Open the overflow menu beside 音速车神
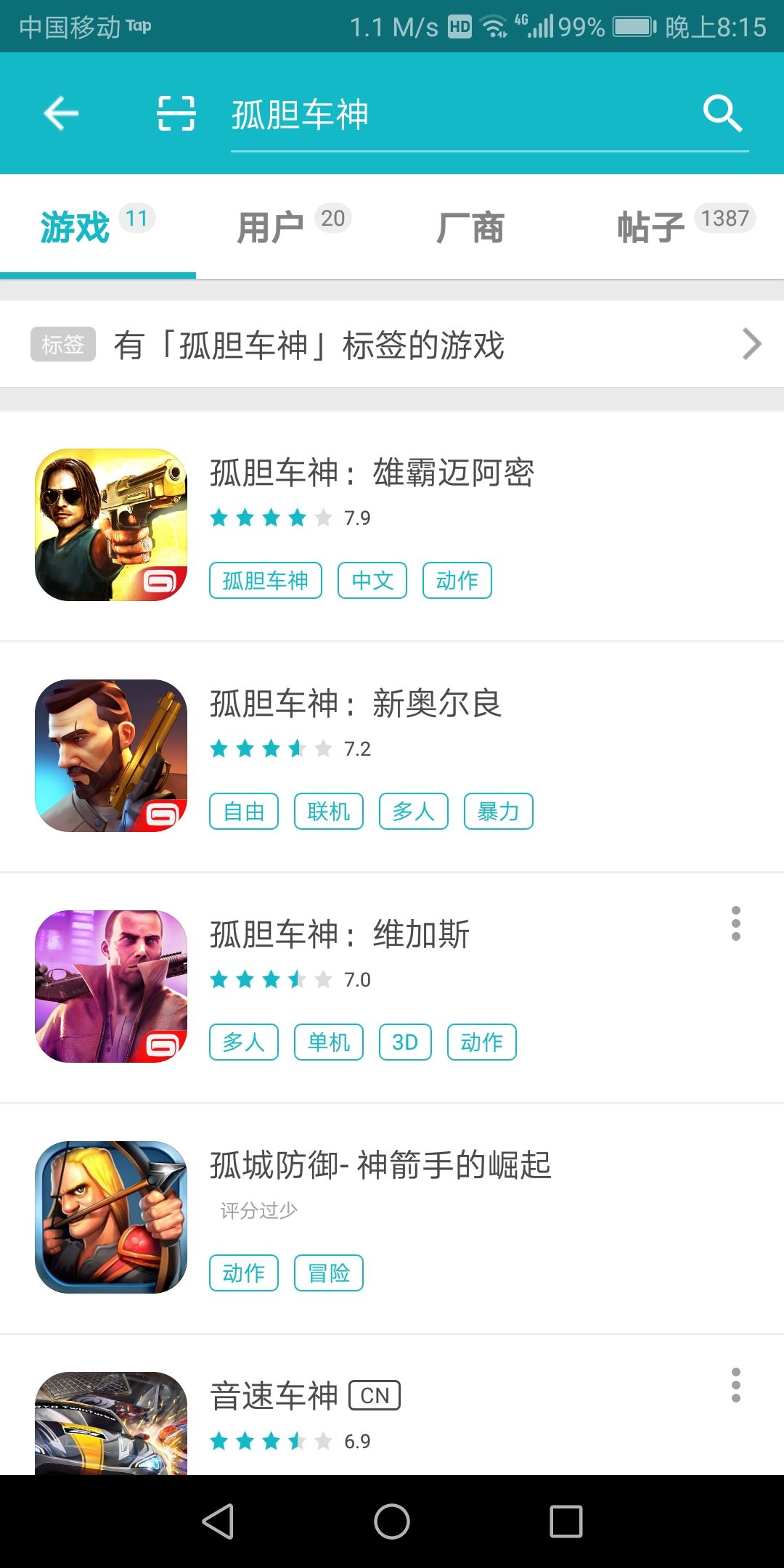784x1568 pixels. click(736, 1383)
